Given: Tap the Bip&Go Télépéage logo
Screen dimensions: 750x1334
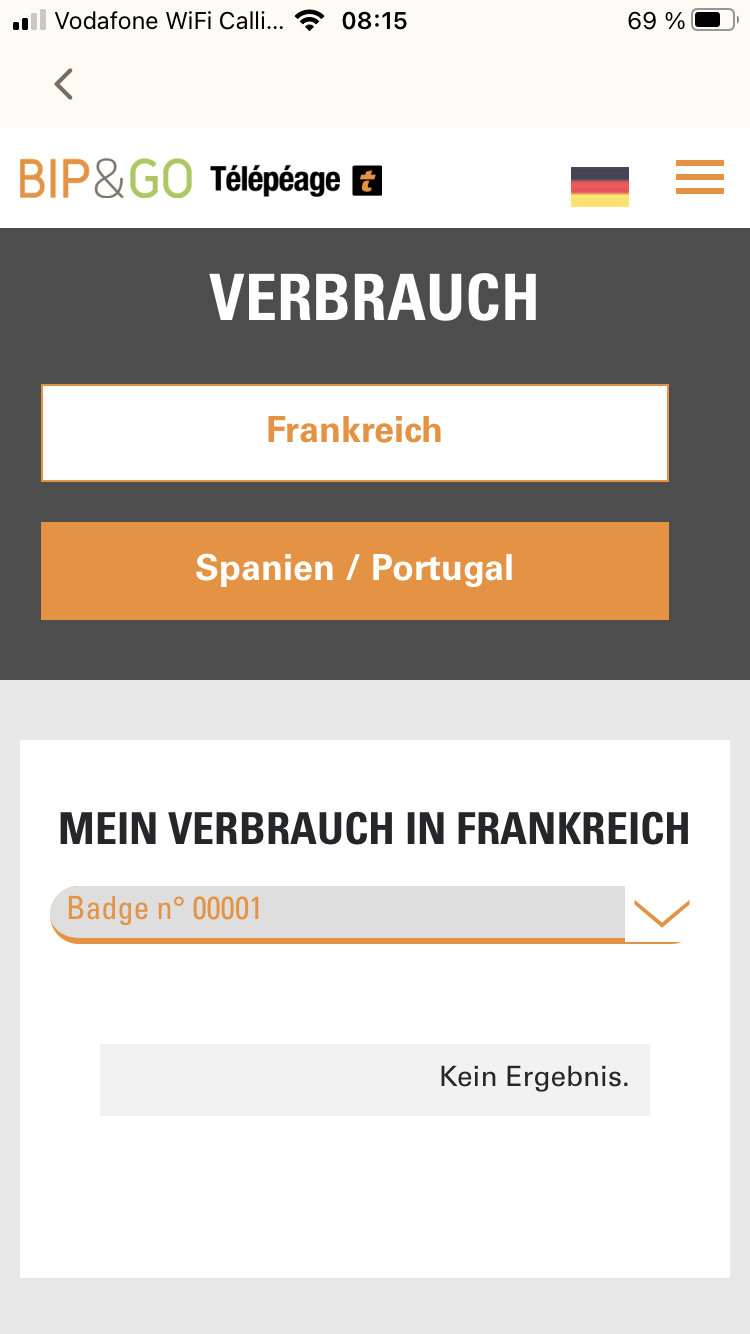Looking at the screenshot, I should [x=200, y=180].
